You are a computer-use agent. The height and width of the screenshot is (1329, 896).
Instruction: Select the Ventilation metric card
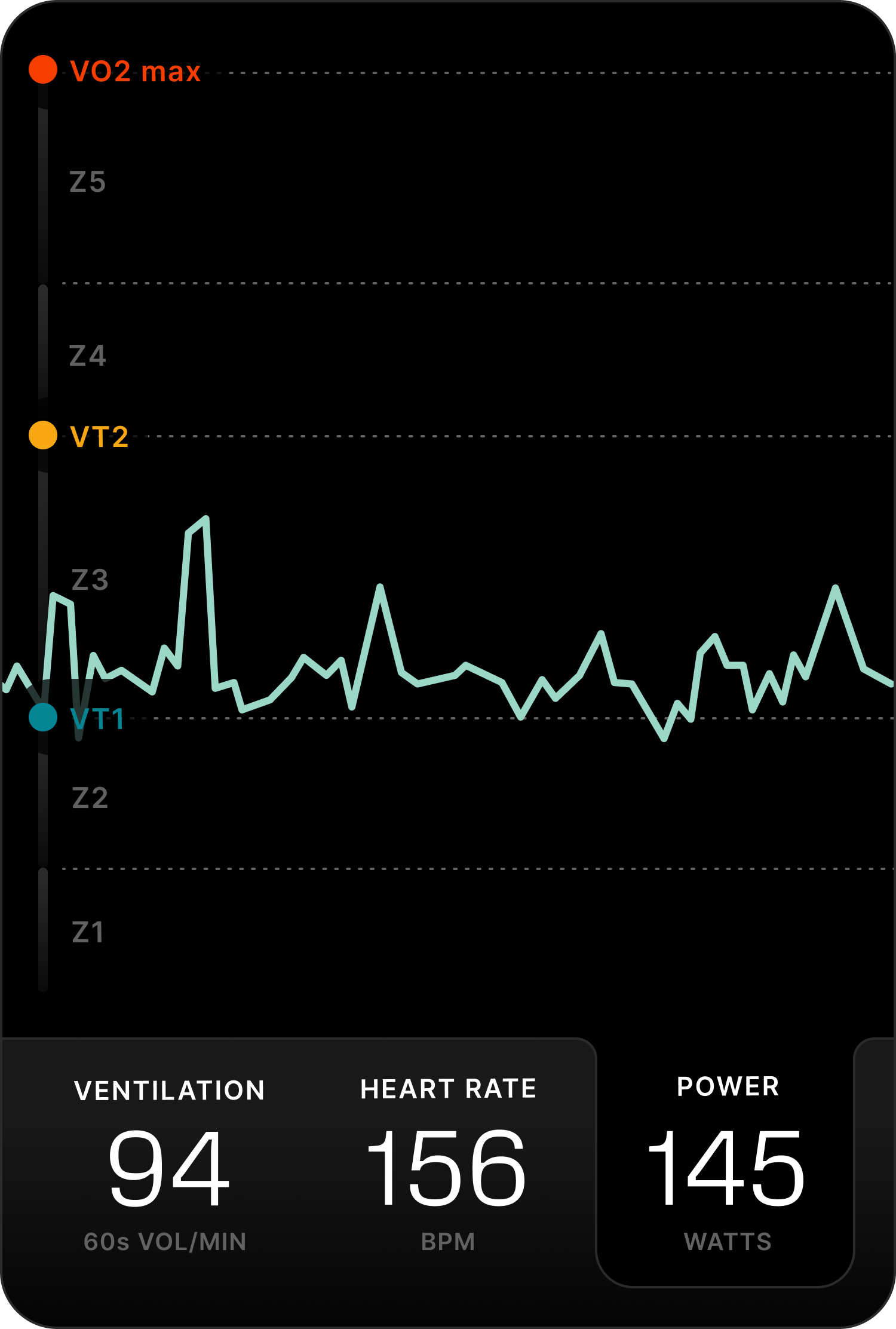pyautogui.click(x=168, y=1165)
